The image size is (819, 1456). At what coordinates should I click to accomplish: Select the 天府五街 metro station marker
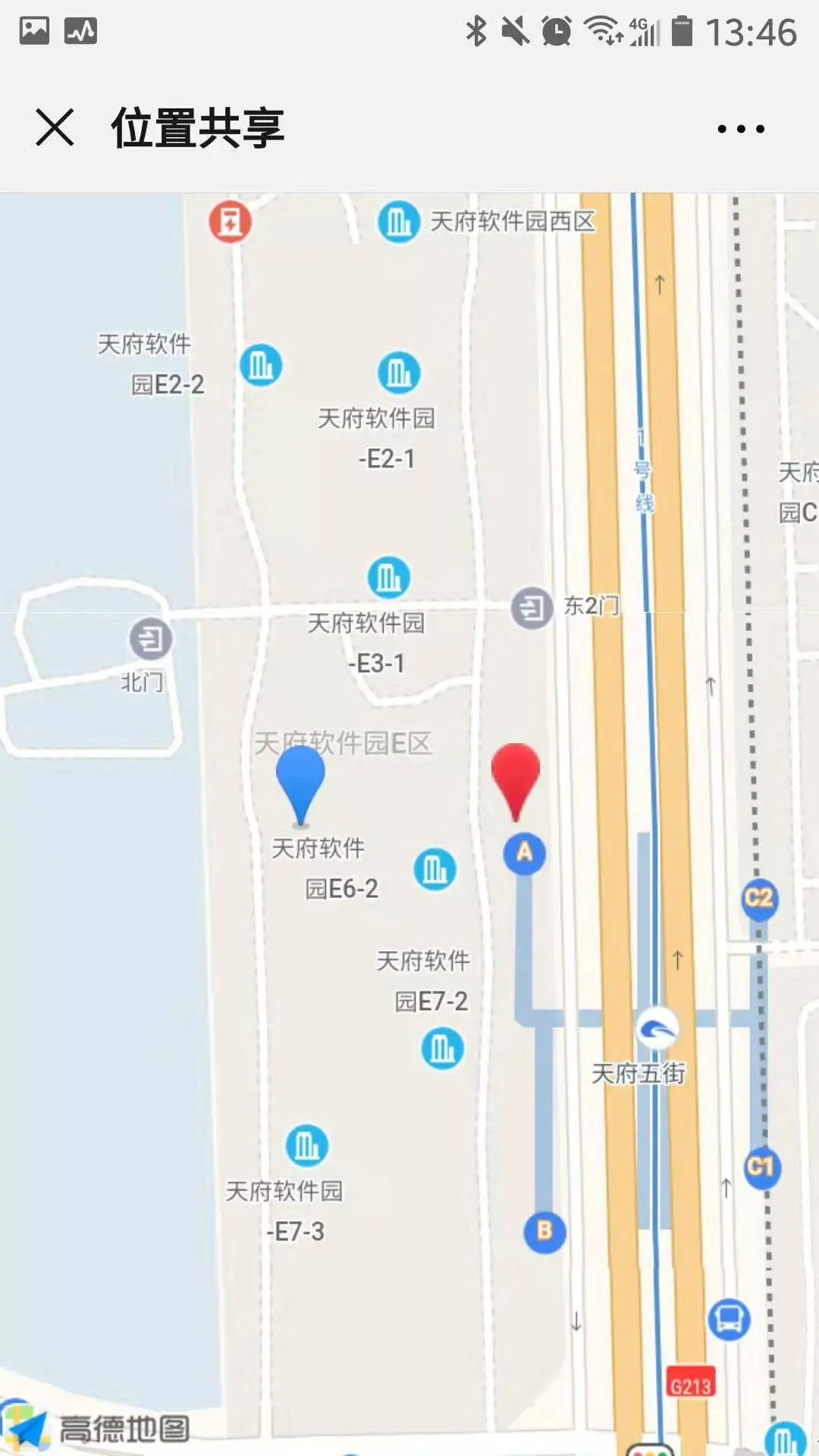(x=657, y=1029)
